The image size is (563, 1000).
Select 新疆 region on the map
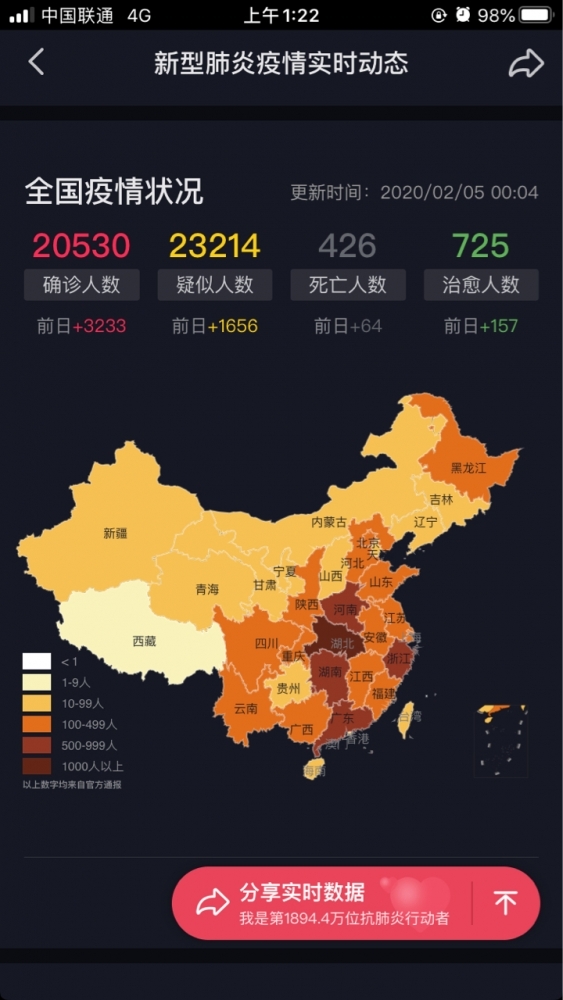point(115,533)
